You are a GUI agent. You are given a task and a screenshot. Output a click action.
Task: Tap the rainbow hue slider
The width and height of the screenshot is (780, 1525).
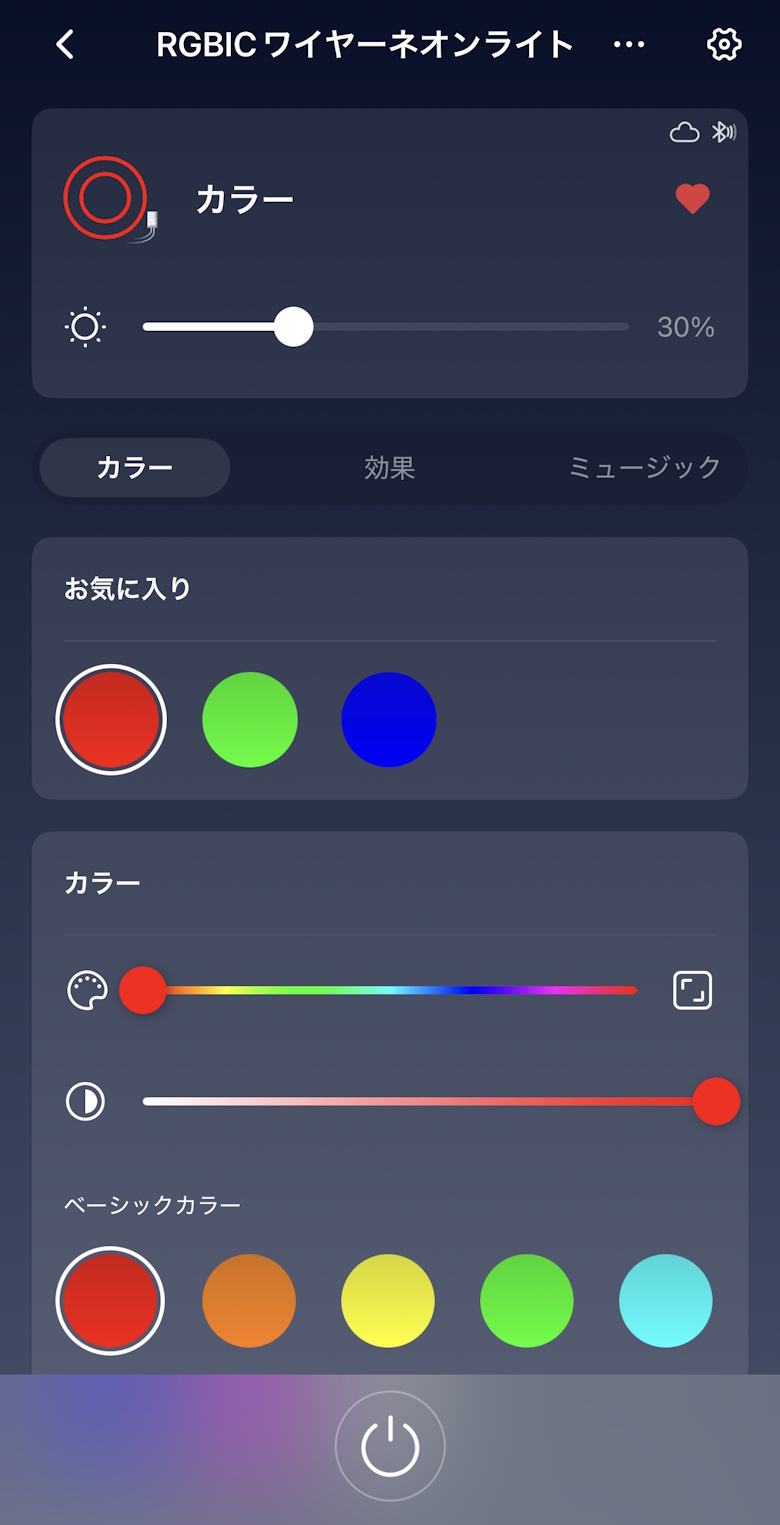(x=400, y=990)
